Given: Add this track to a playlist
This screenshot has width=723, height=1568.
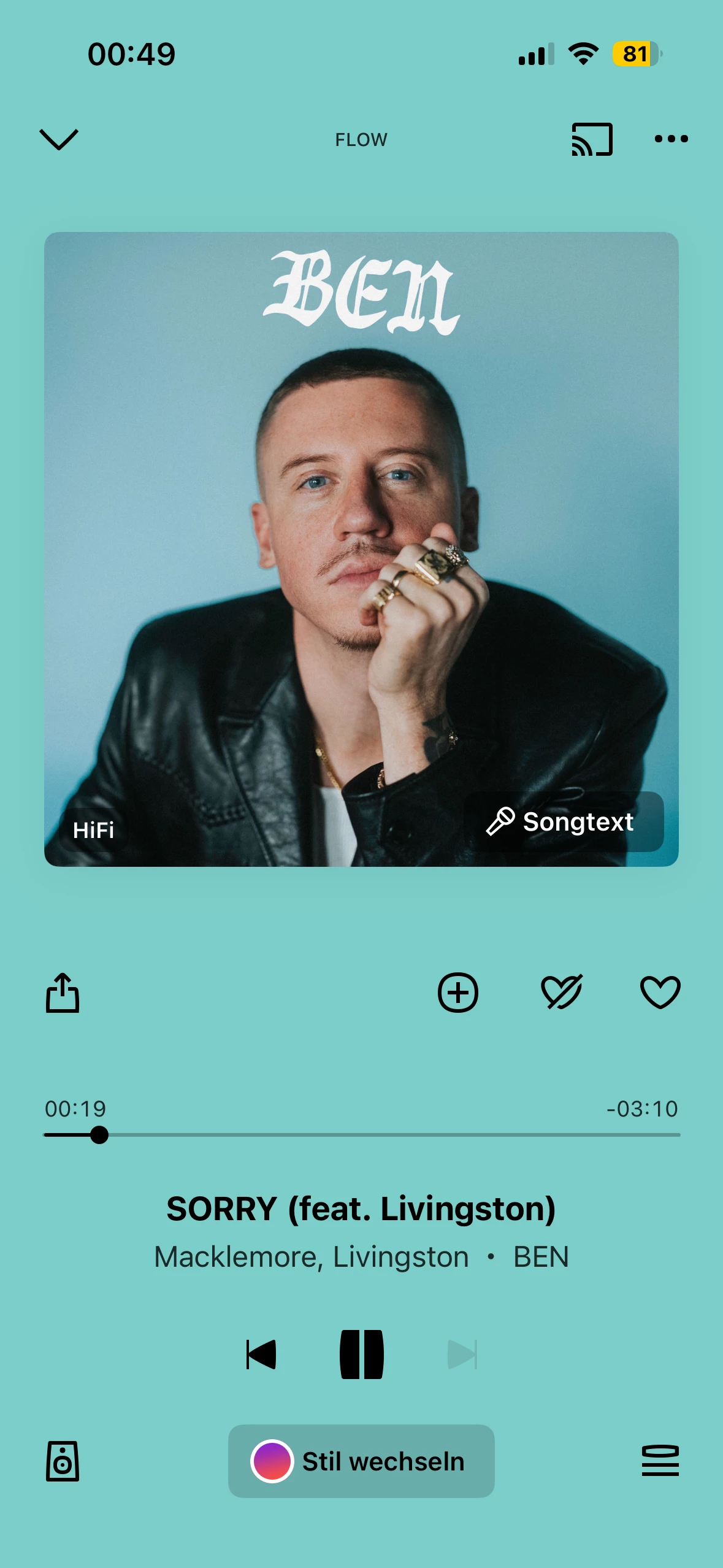Looking at the screenshot, I should [457, 993].
